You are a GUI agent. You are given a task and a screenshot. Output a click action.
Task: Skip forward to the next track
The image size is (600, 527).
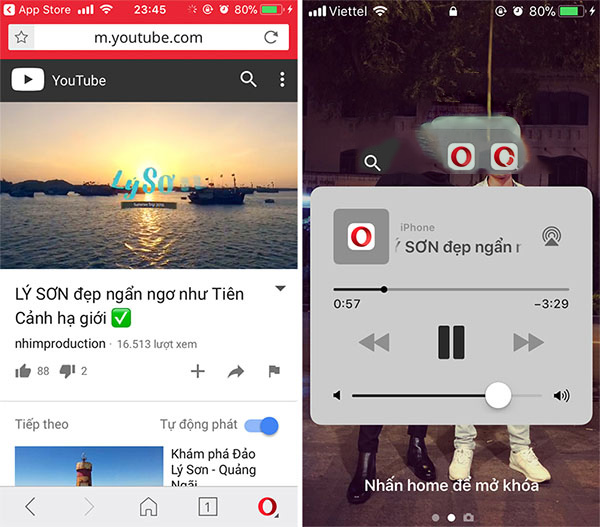[527, 342]
